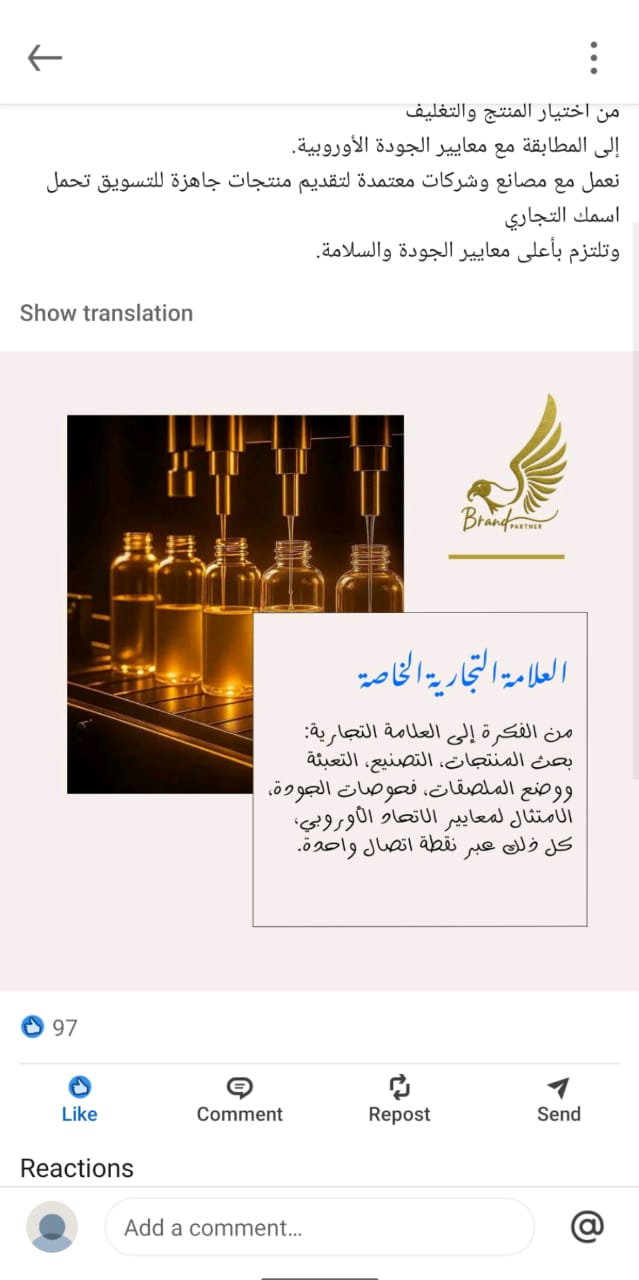Open the Brand Partner post image
639x1280 pixels.
(319, 670)
